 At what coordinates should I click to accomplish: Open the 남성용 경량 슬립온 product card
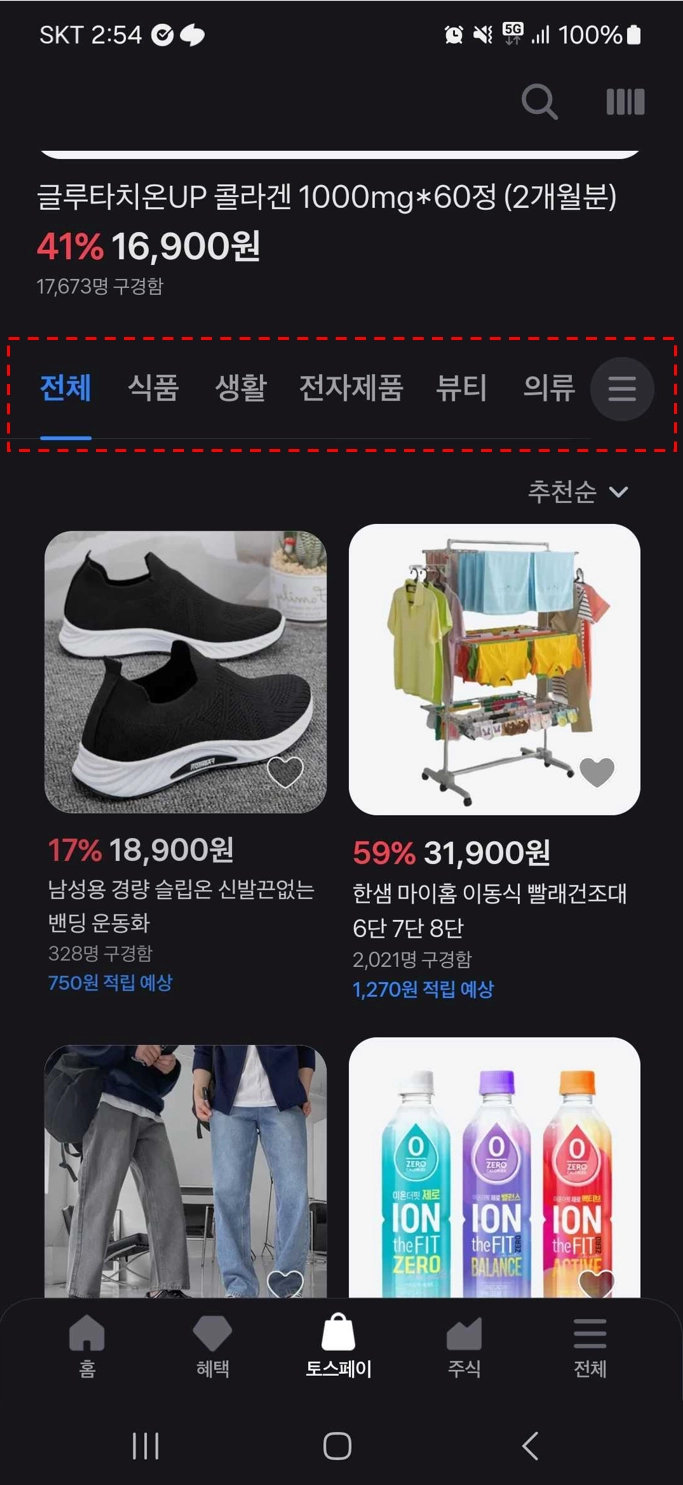(185, 672)
